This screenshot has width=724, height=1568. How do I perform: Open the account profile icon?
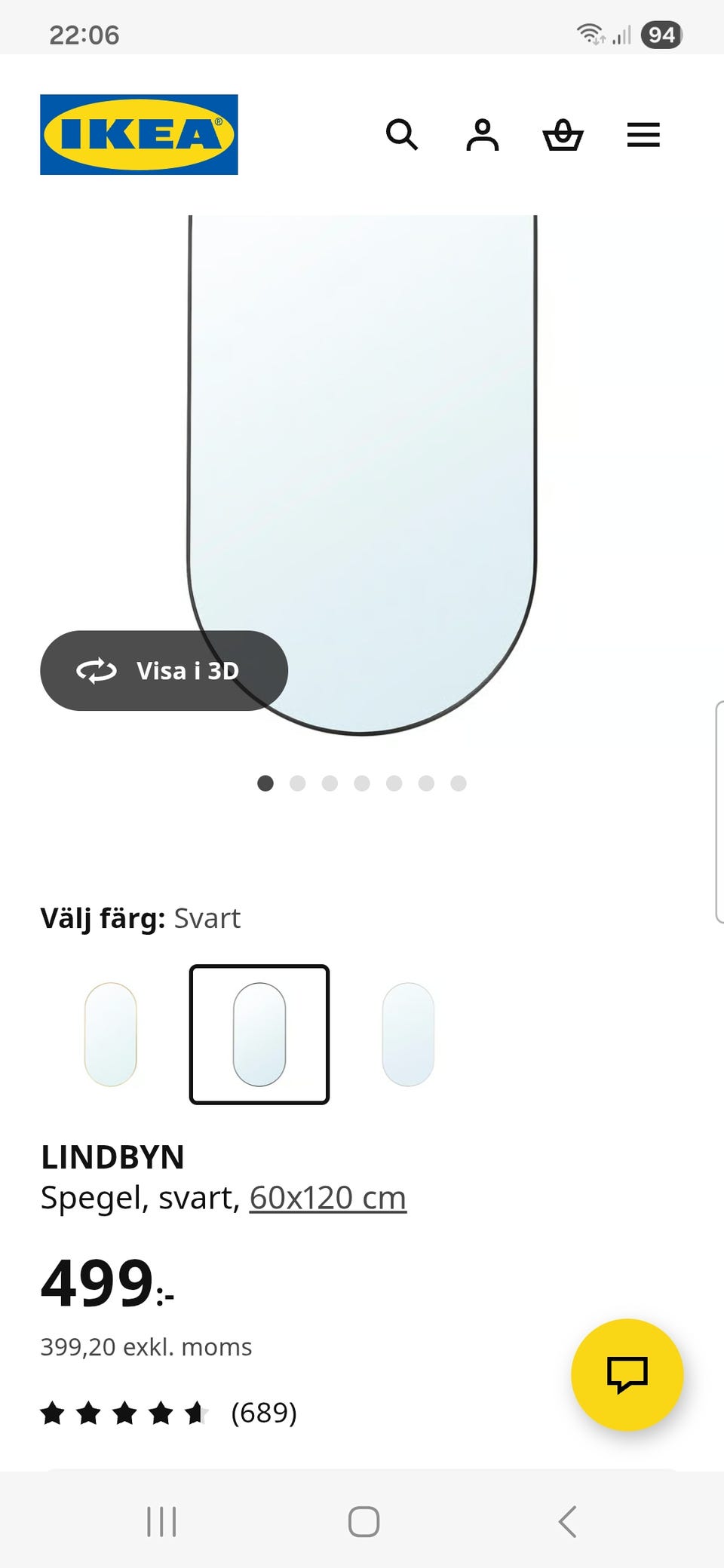482,135
